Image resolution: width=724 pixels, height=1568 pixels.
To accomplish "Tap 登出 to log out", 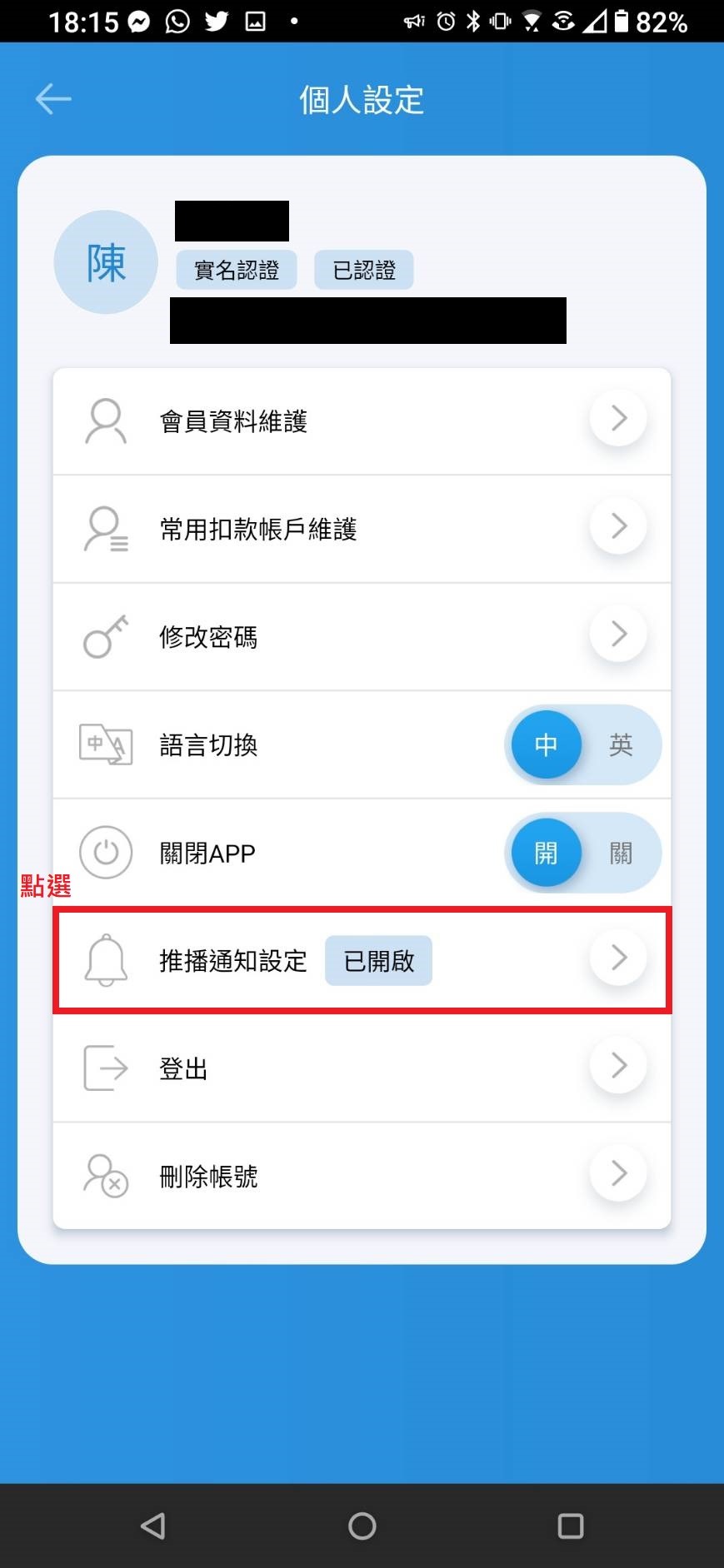I will (362, 1068).
